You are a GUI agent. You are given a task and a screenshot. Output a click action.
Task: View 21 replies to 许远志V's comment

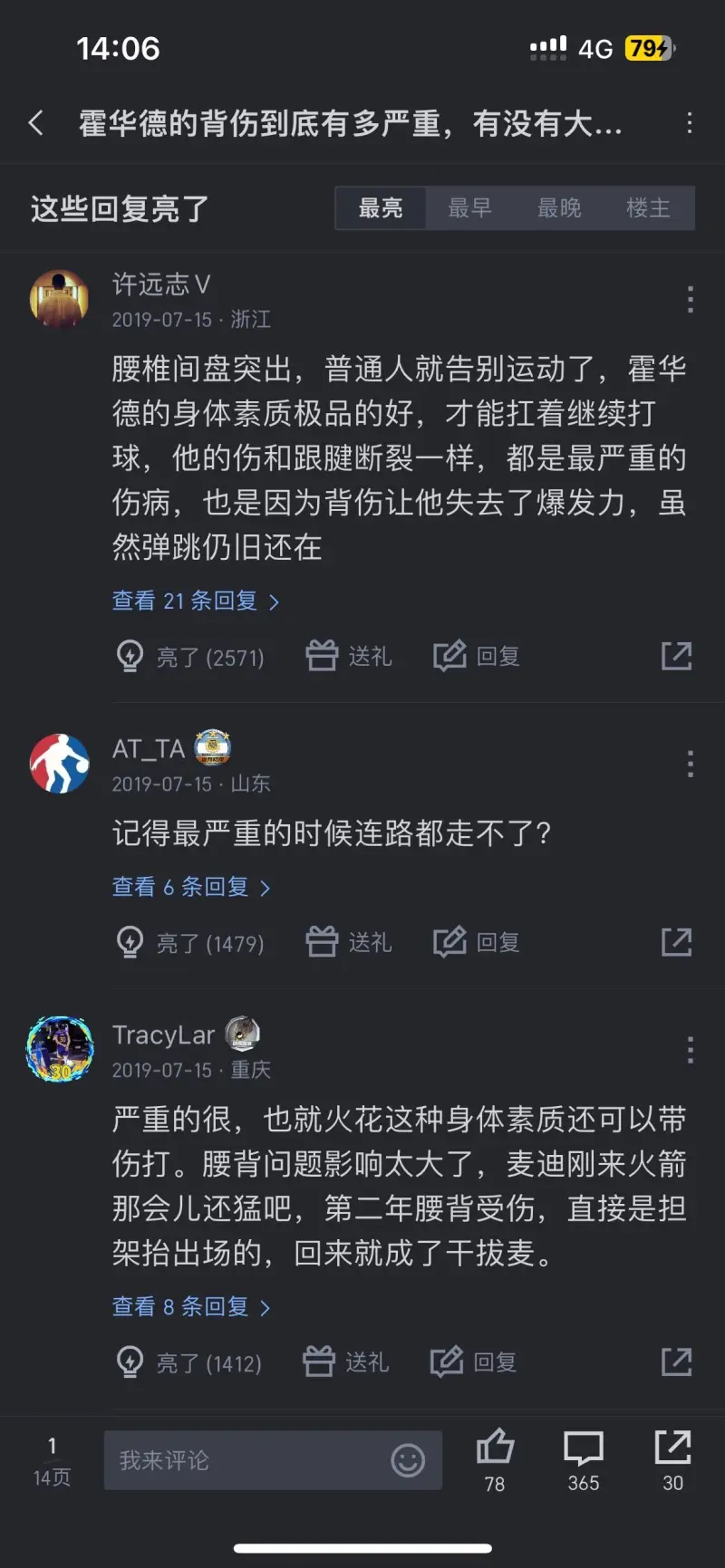click(195, 601)
